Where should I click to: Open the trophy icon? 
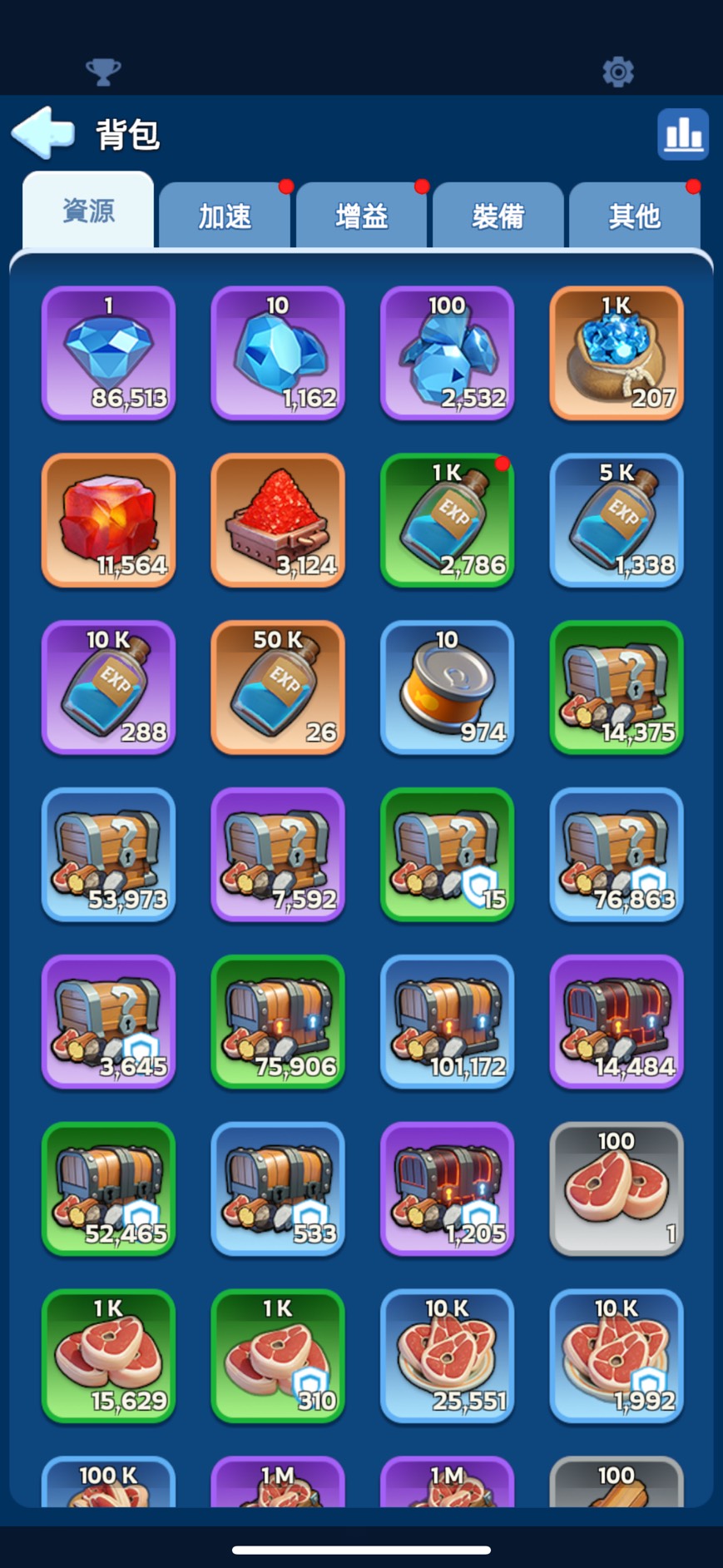pyautogui.click(x=103, y=72)
